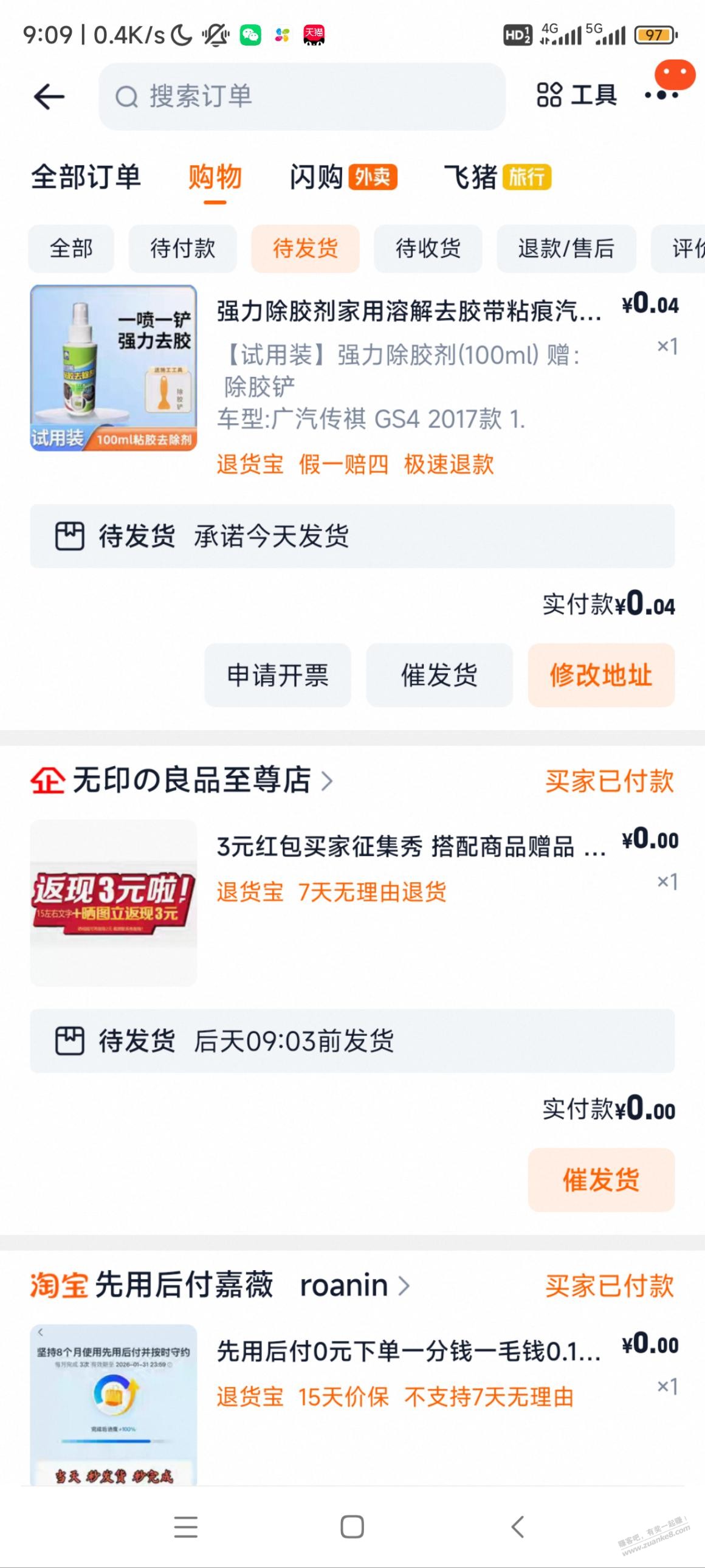Tap 申请开票 for the glue remover order
The image size is (705, 1568).
coord(277,675)
